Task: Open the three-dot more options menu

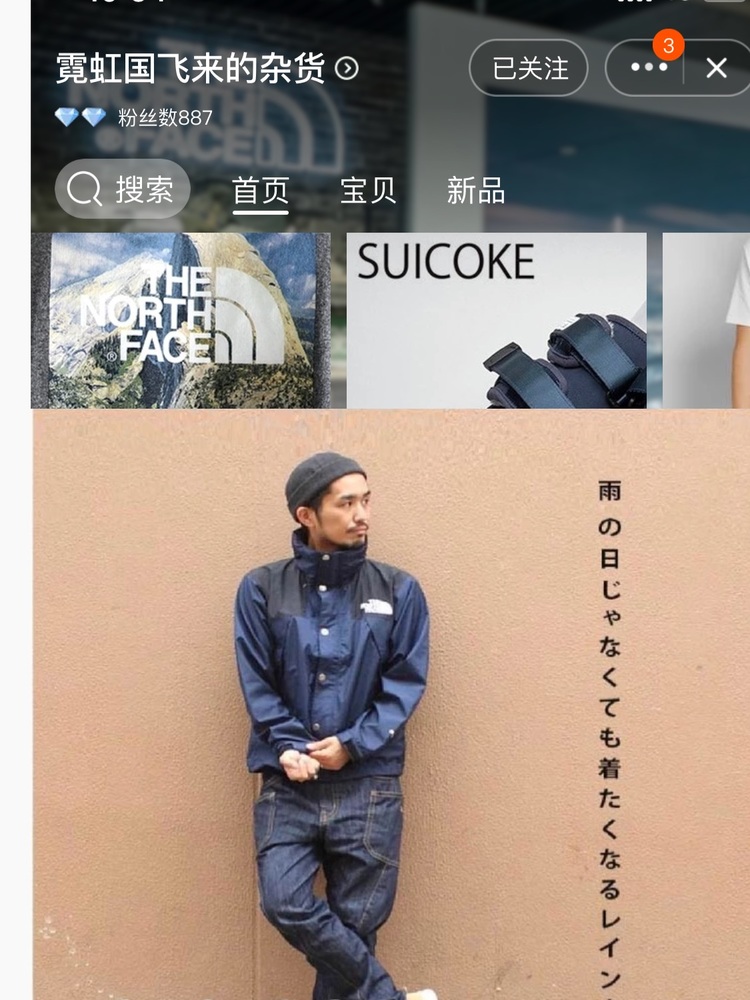Action: click(x=648, y=68)
